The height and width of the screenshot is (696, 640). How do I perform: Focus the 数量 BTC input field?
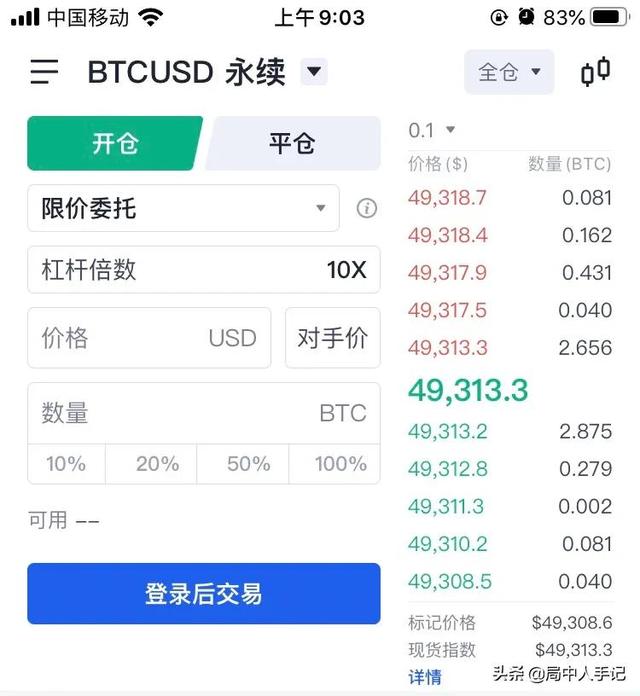[203, 413]
